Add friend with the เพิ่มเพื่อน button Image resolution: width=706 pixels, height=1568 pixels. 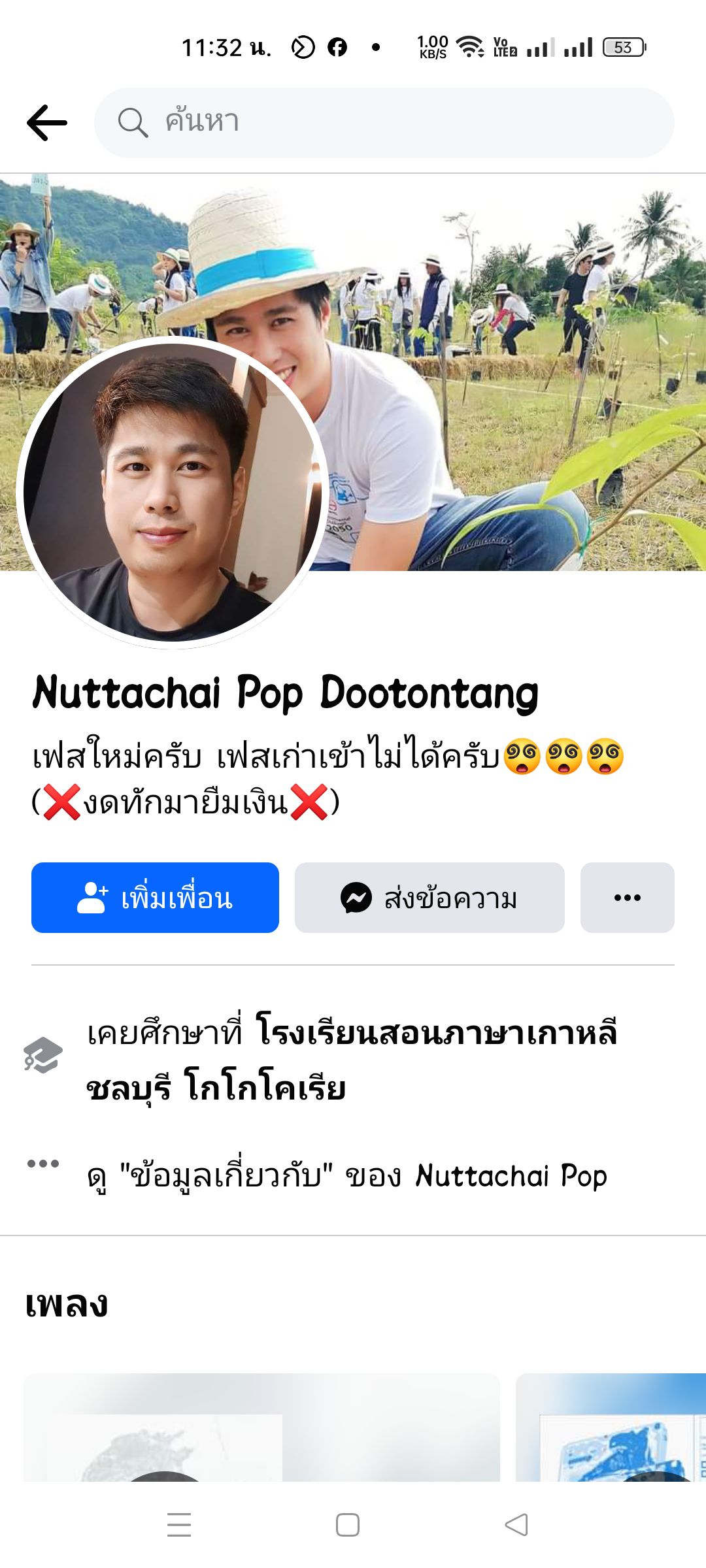click(x=155, y=898)
